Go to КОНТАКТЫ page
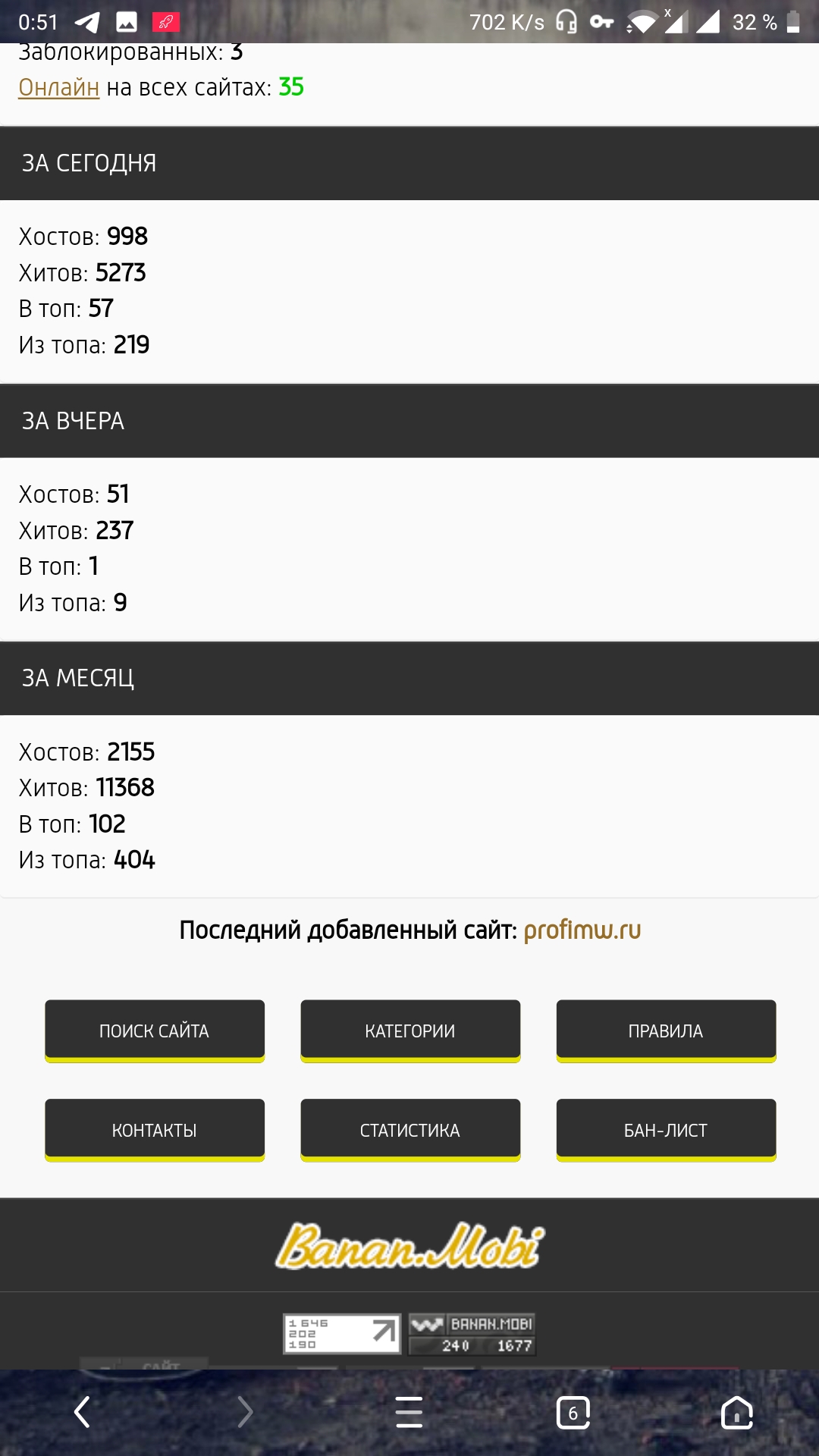 (155, 1130)
